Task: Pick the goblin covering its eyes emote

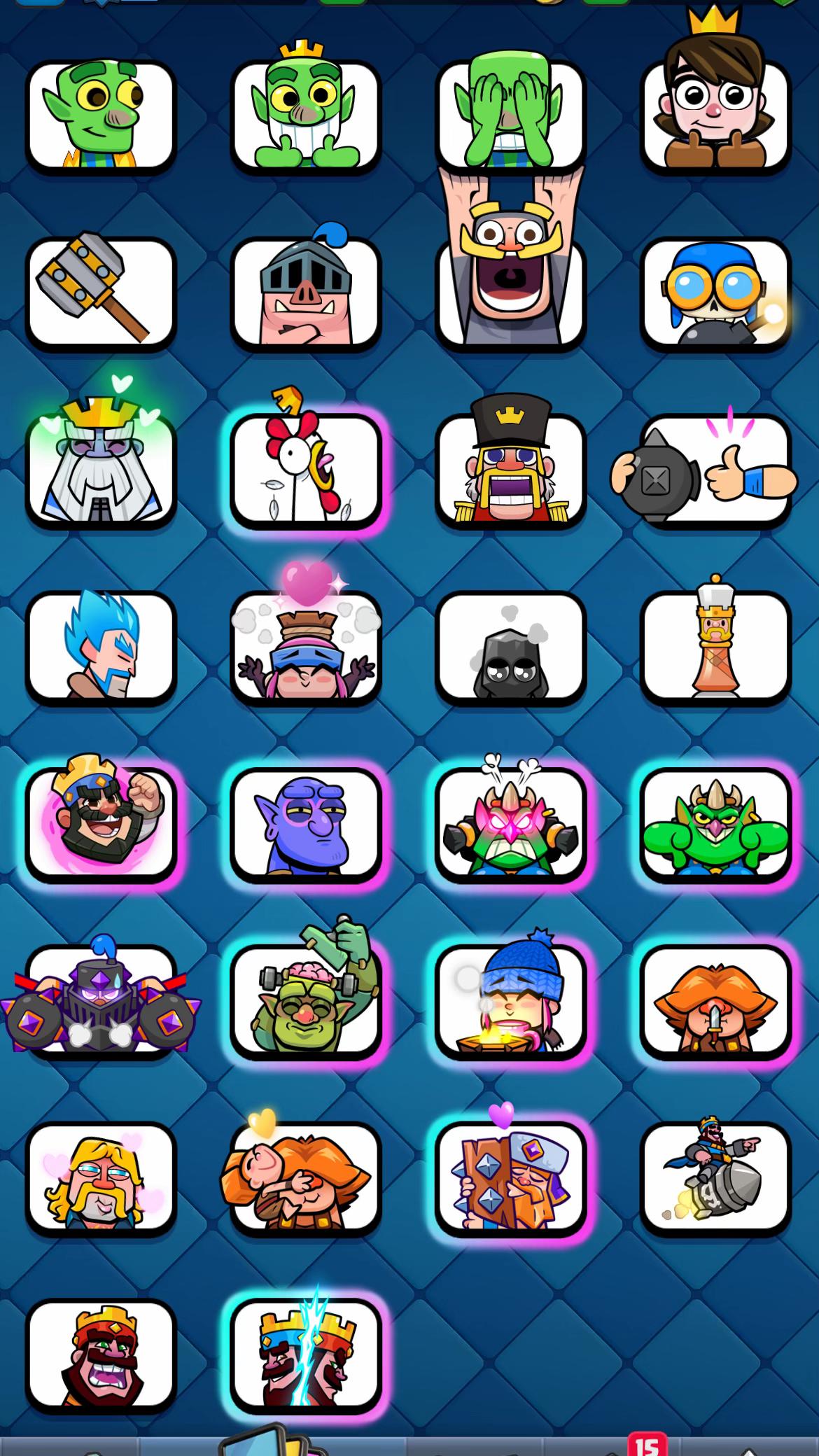Action: tap(510, 116)
